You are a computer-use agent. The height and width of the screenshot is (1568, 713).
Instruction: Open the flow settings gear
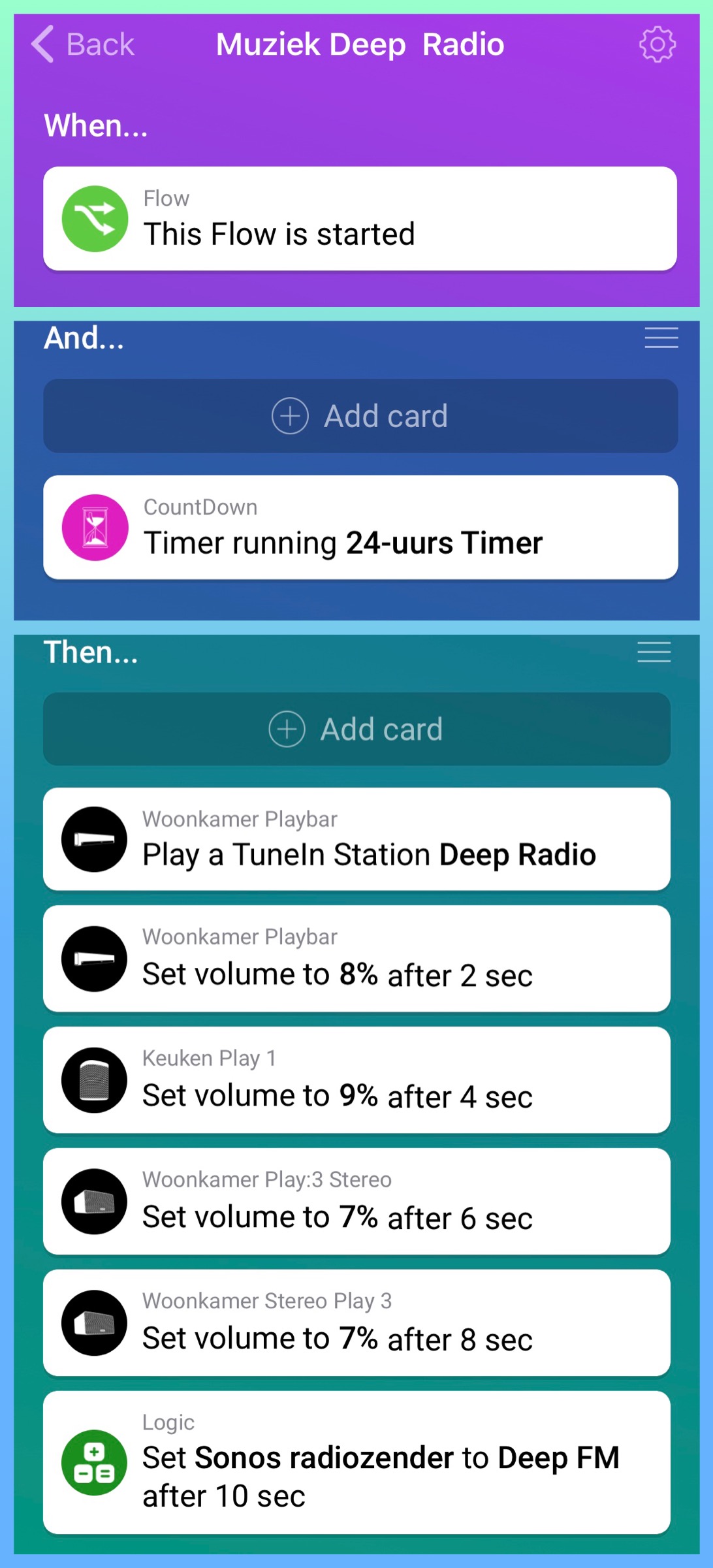pos(657,44)
